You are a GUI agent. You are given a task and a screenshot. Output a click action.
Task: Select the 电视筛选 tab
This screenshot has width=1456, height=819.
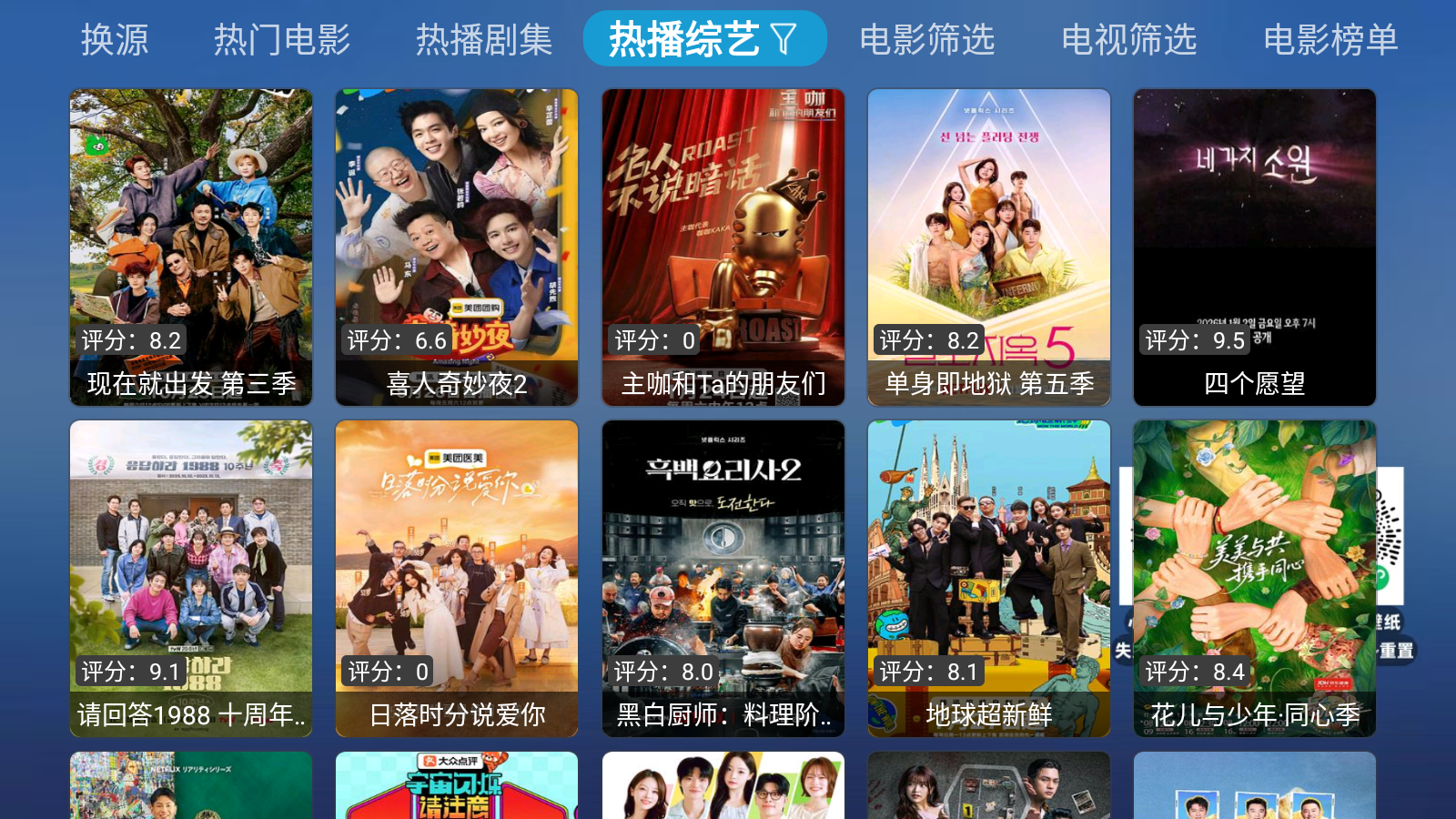tap(1129, 39)
